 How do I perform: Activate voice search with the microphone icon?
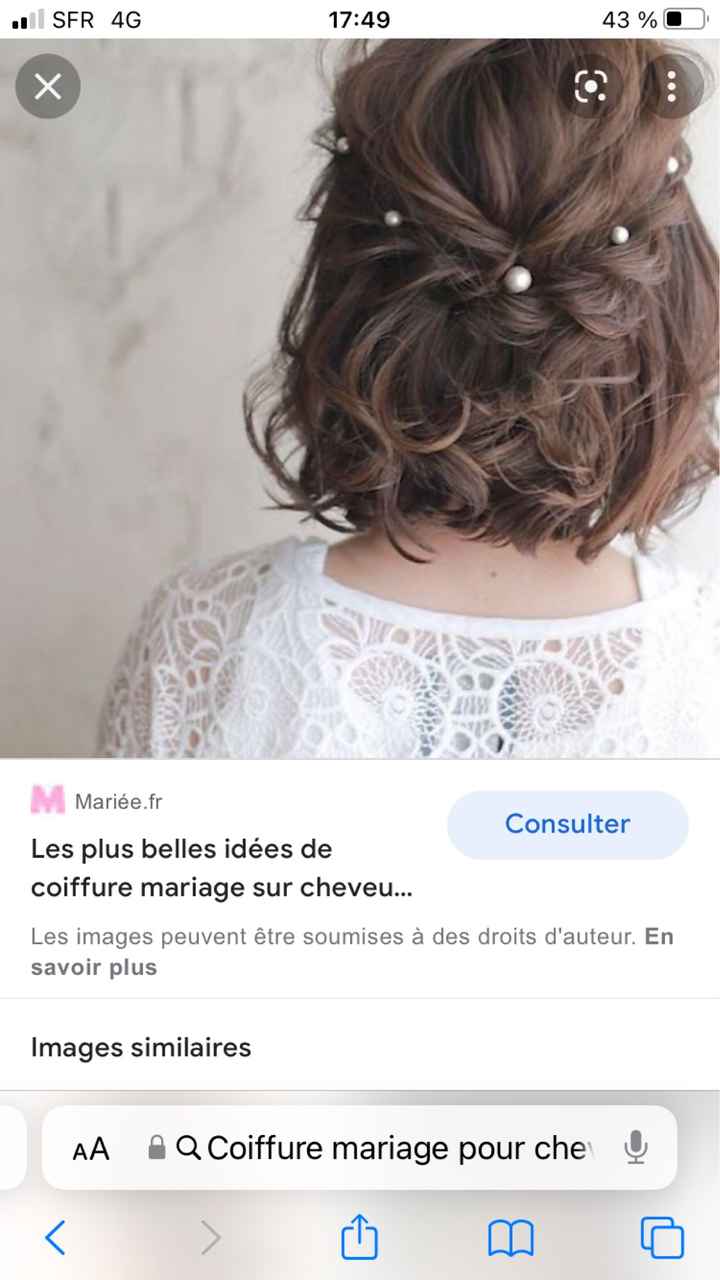tap(638, 1148)
